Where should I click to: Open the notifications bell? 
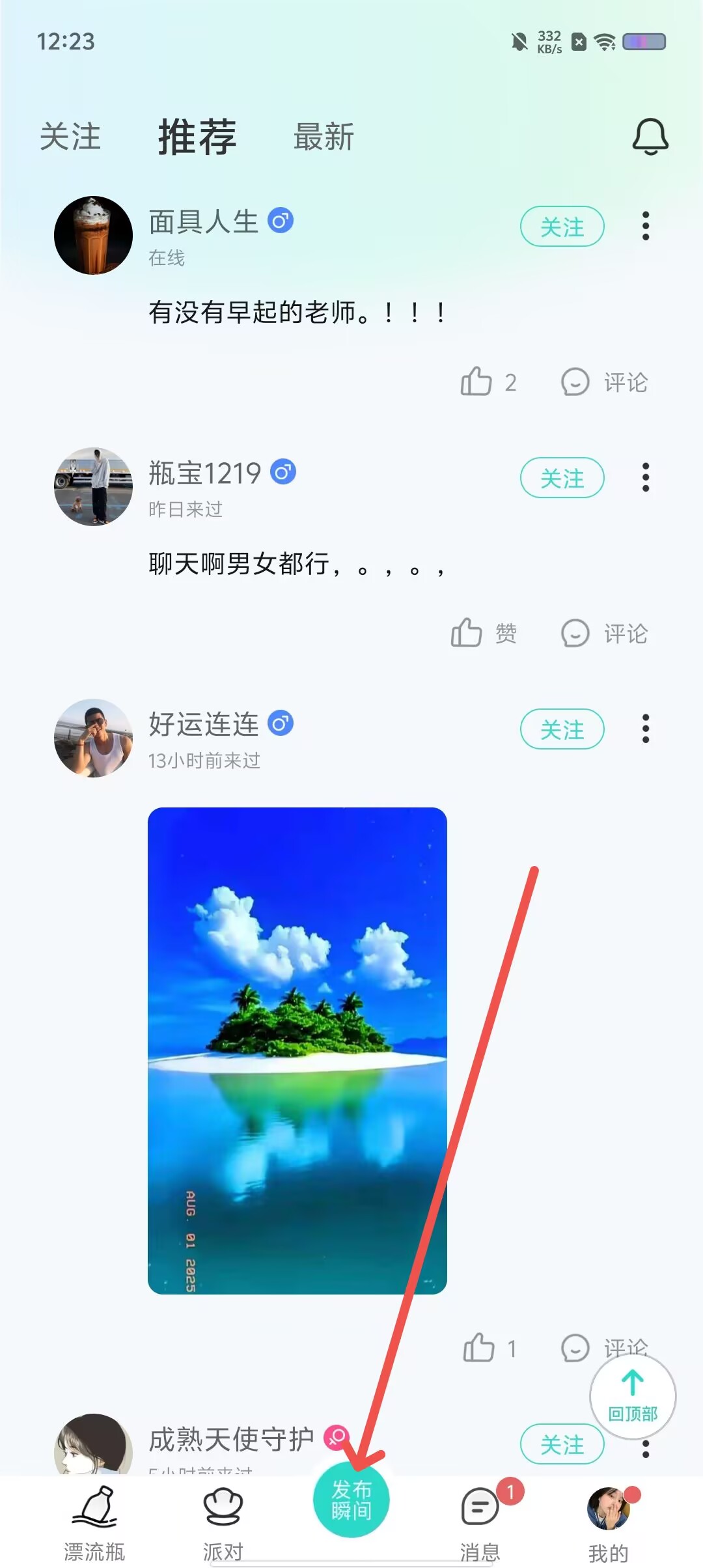(650, 137)
